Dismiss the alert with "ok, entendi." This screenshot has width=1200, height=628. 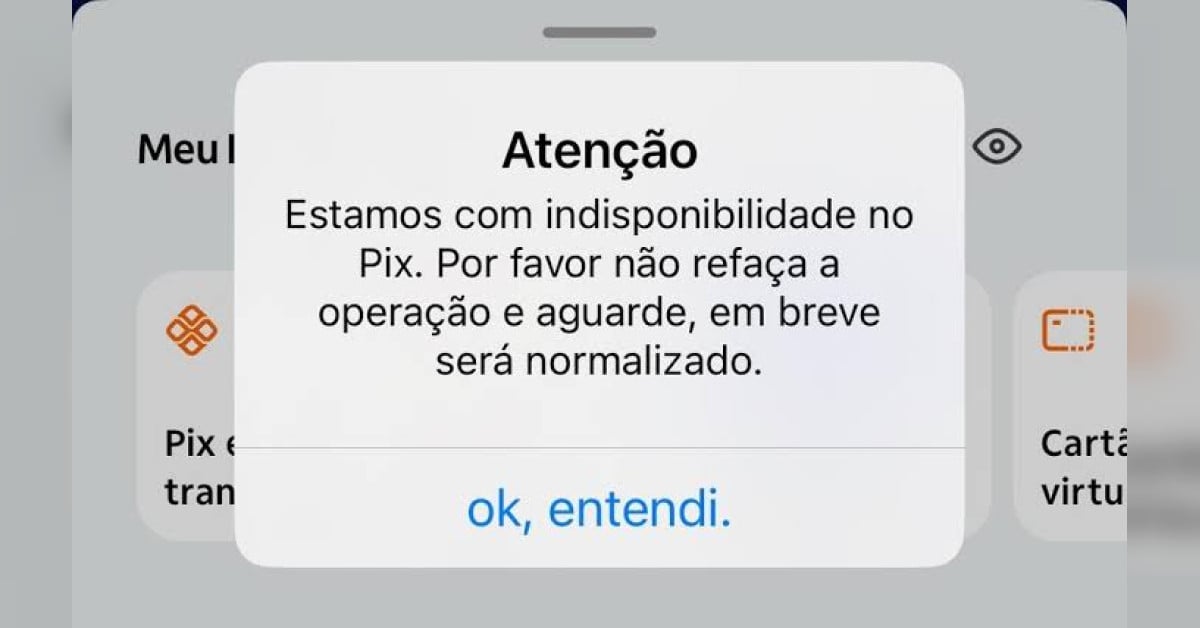(599, 510)
